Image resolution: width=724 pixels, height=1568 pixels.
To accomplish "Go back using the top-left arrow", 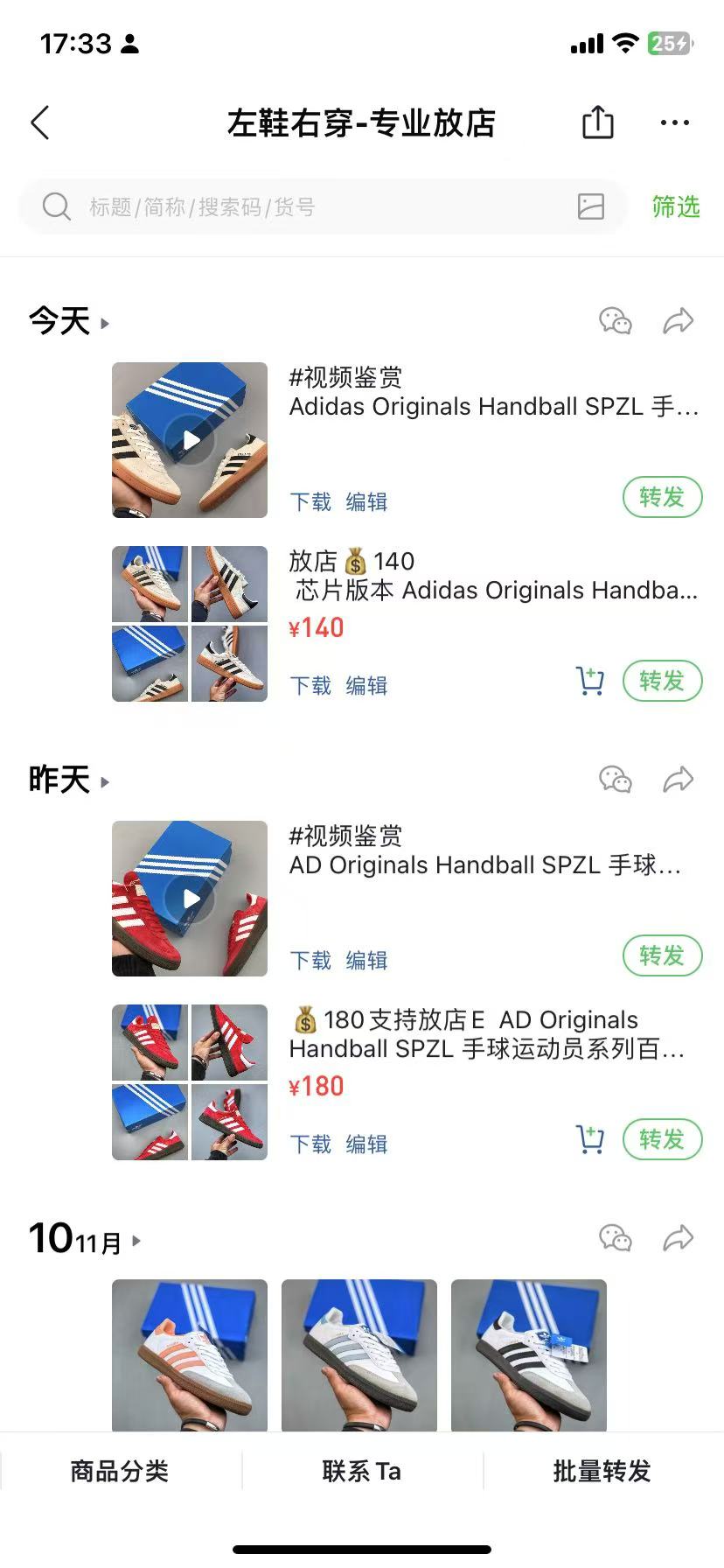I will (x=40, y=123).
